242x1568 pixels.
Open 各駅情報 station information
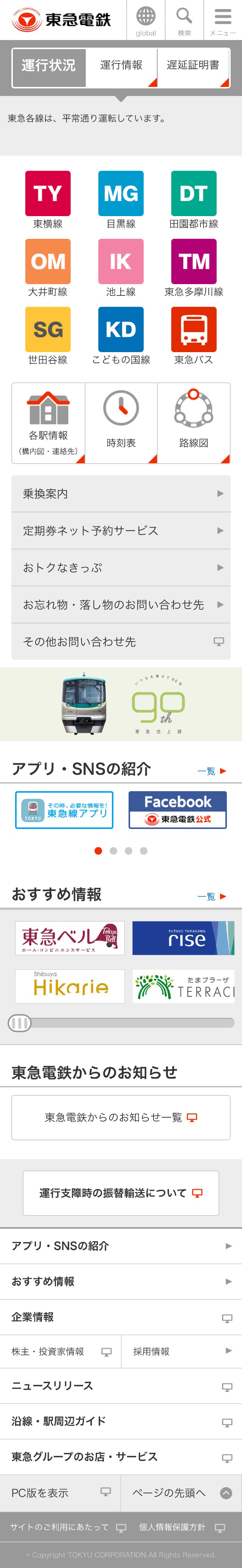(48, 424)
